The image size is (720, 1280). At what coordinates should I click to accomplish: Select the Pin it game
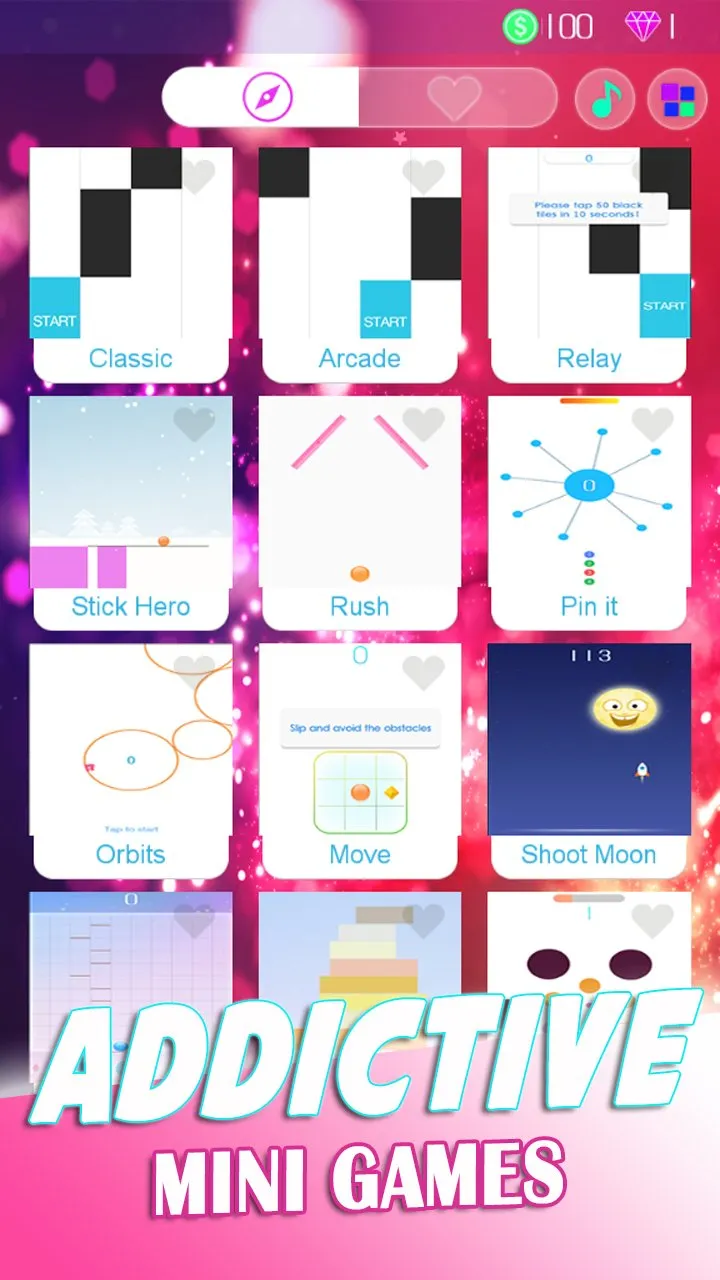pos(589,513)
